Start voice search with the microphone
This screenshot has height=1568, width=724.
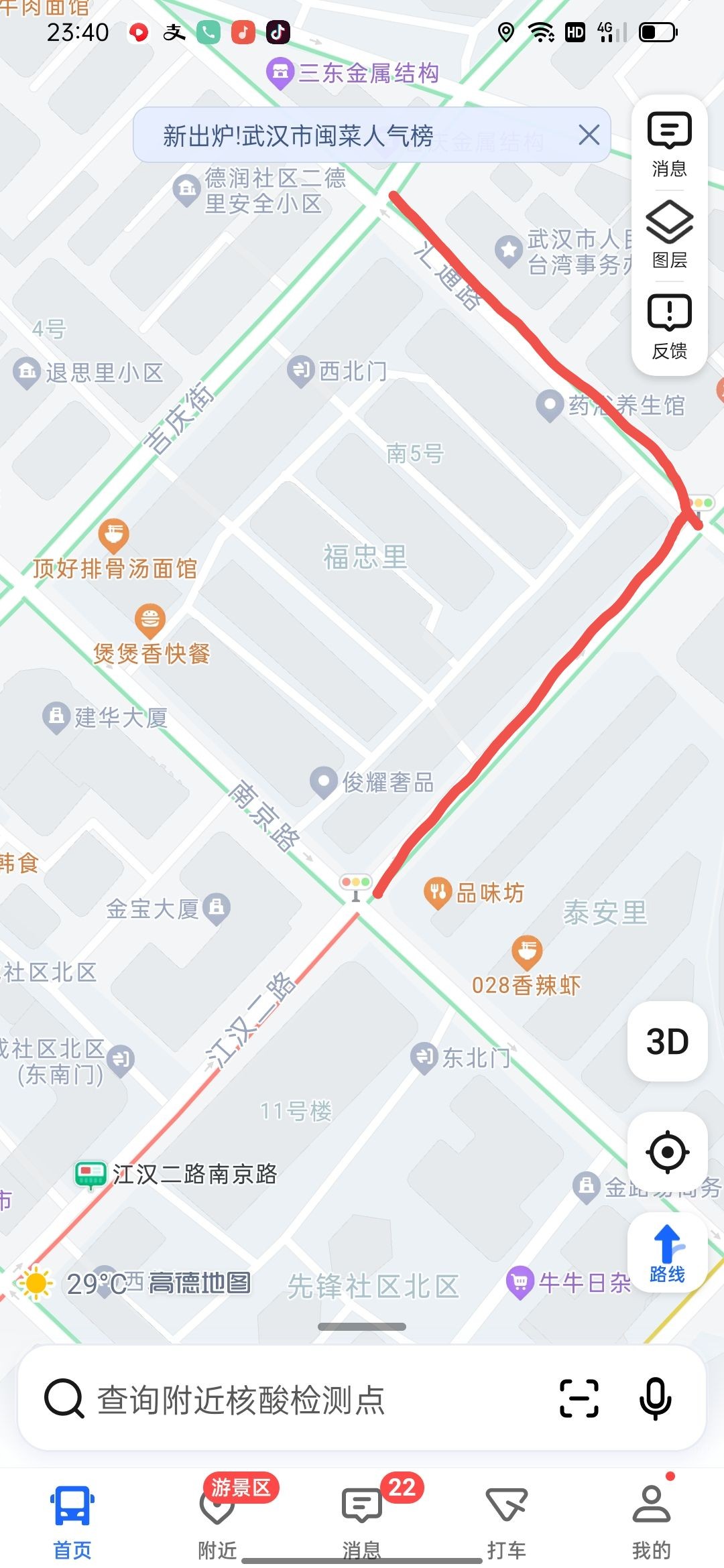coord(655,1398)
